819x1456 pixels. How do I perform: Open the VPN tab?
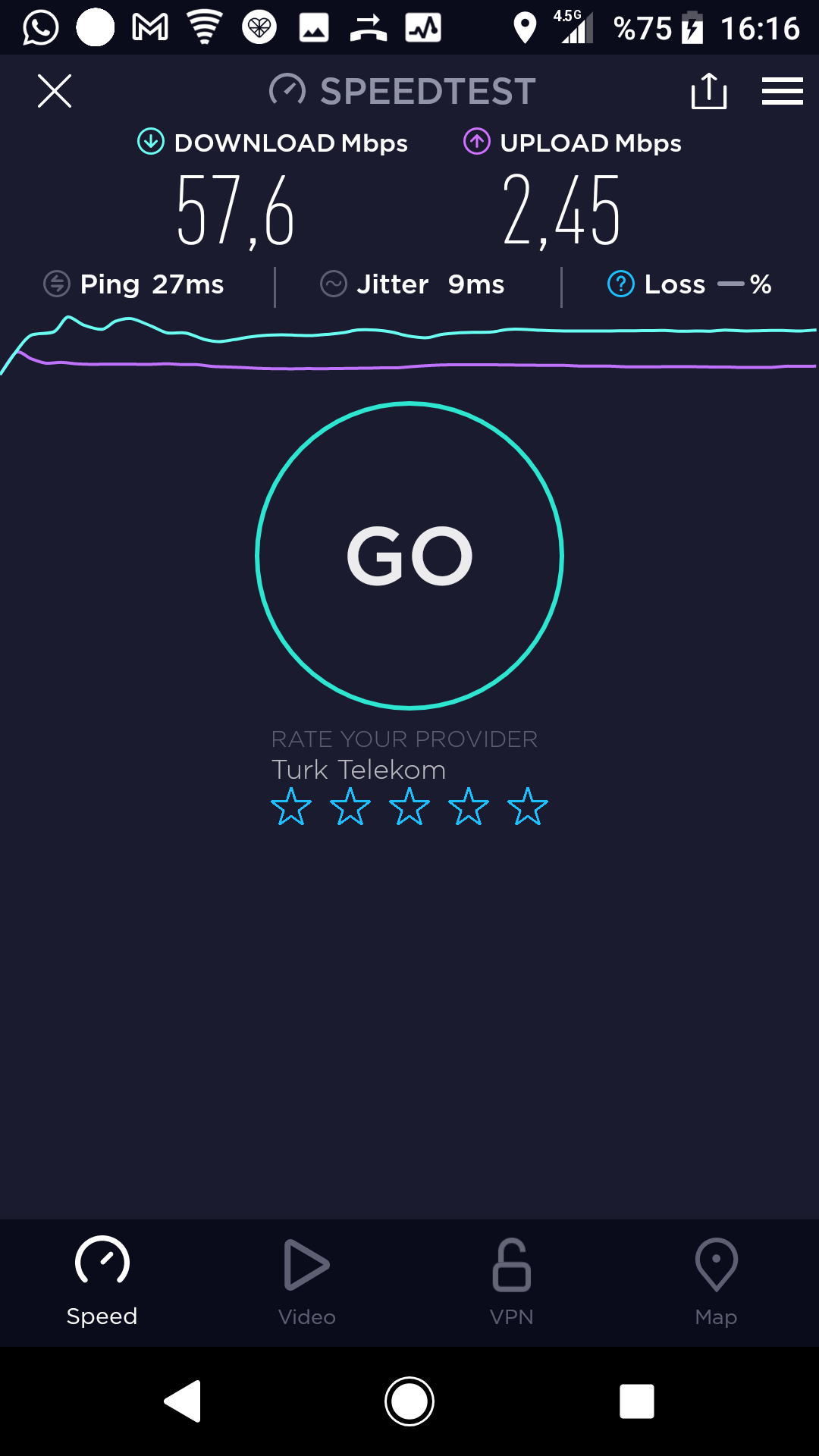tap(512, 1282)
